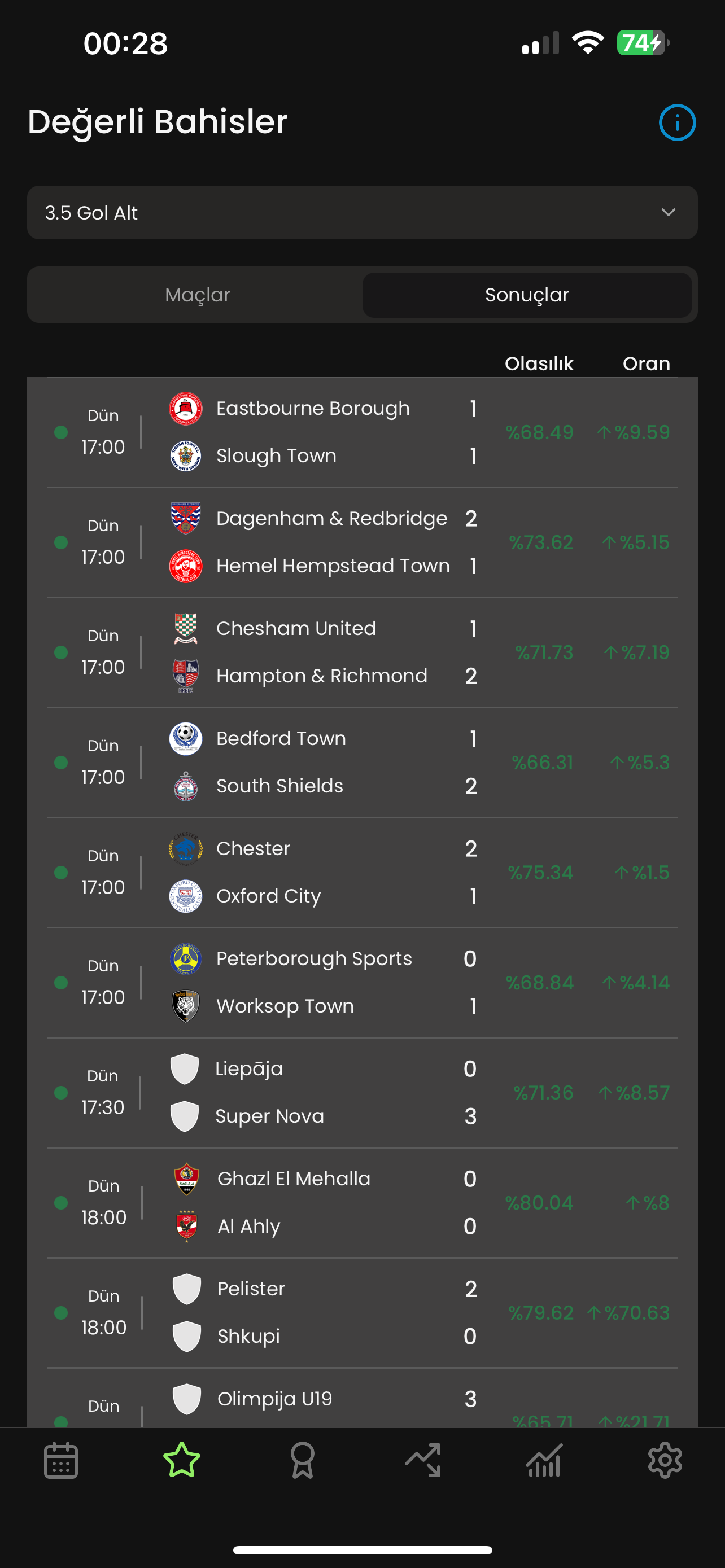
Task: Toggle the green indicator for Ghazl El Mehalla match
Action: point(61,1202)
